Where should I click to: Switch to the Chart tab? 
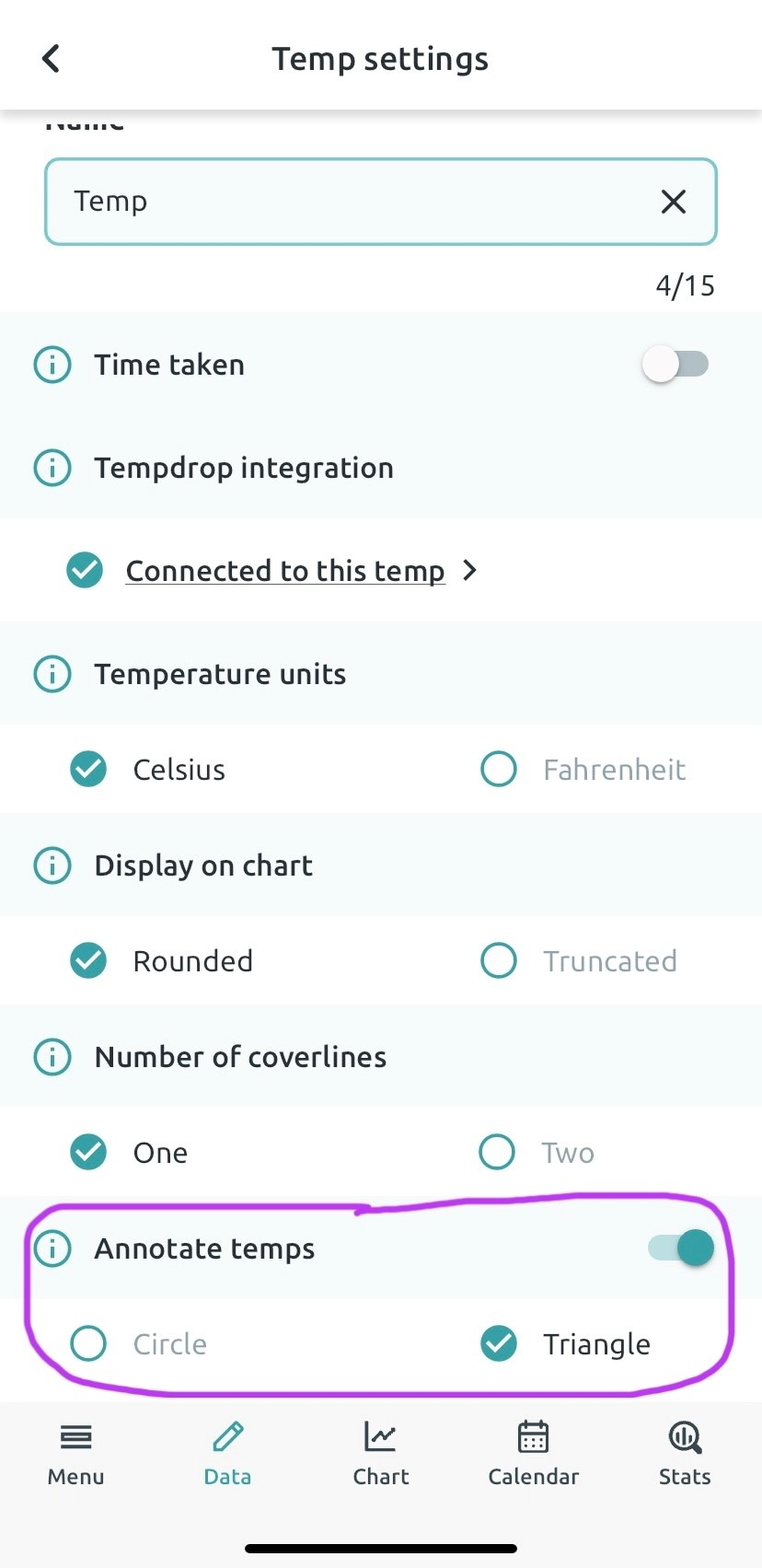[x=381, y=1453]
